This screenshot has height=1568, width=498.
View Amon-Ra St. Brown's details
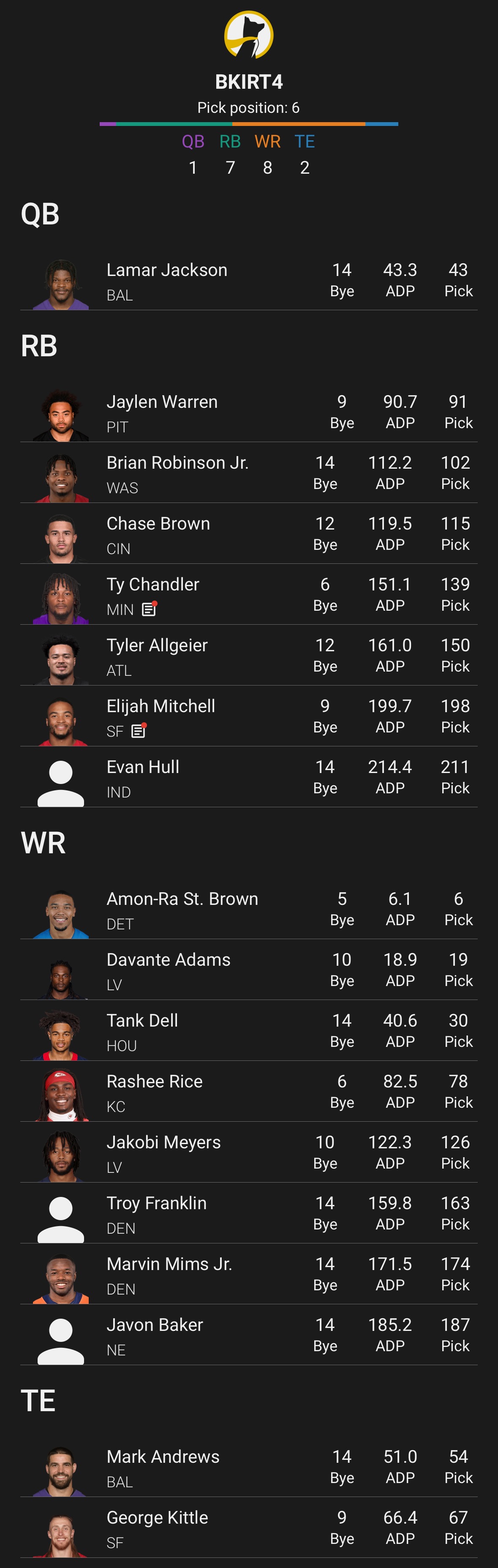pyautogui.click(x=249, y=910)
